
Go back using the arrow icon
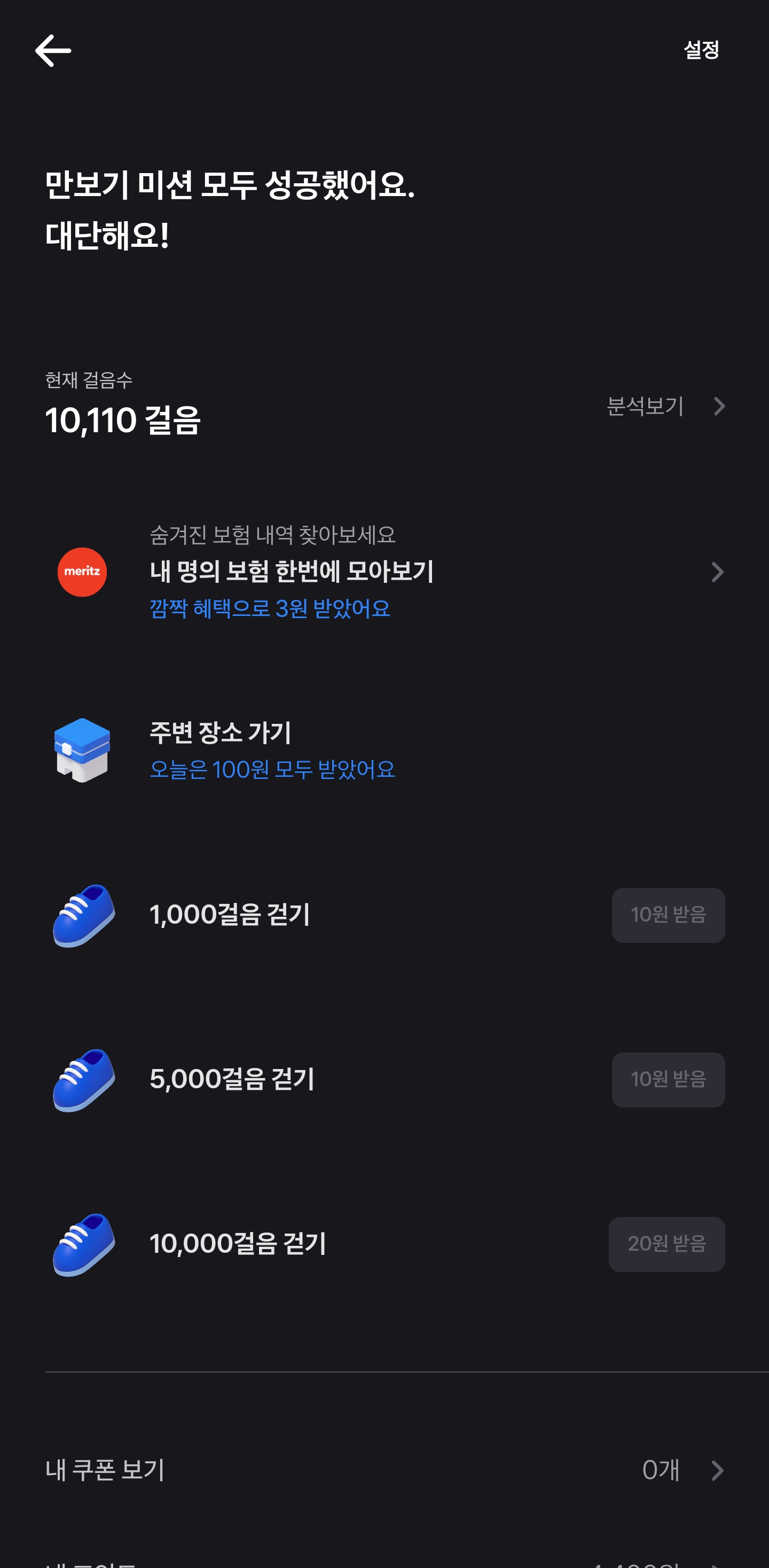[x=53, y=51]
